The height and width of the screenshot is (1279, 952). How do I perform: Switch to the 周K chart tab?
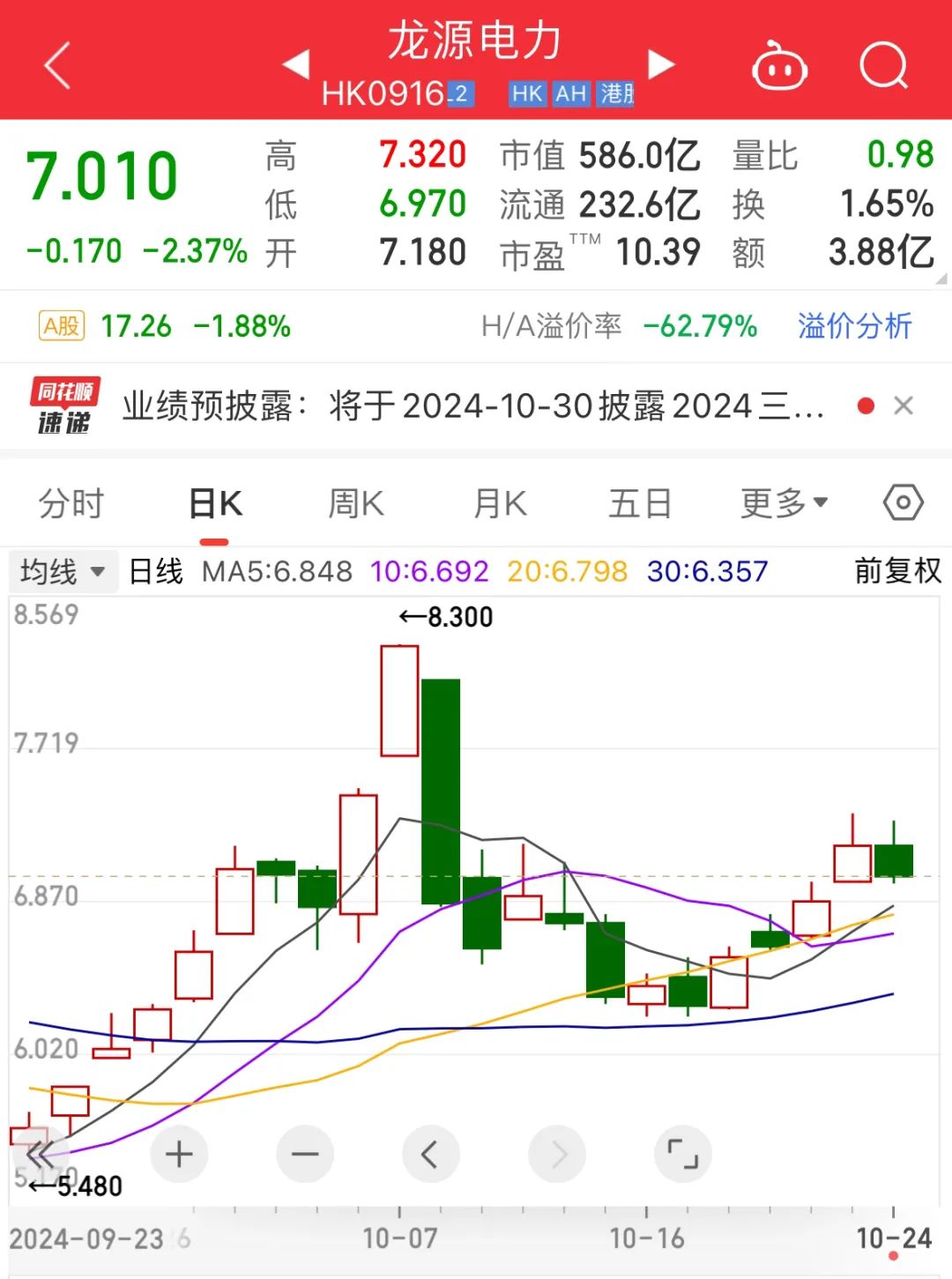(x=356, y=504)
